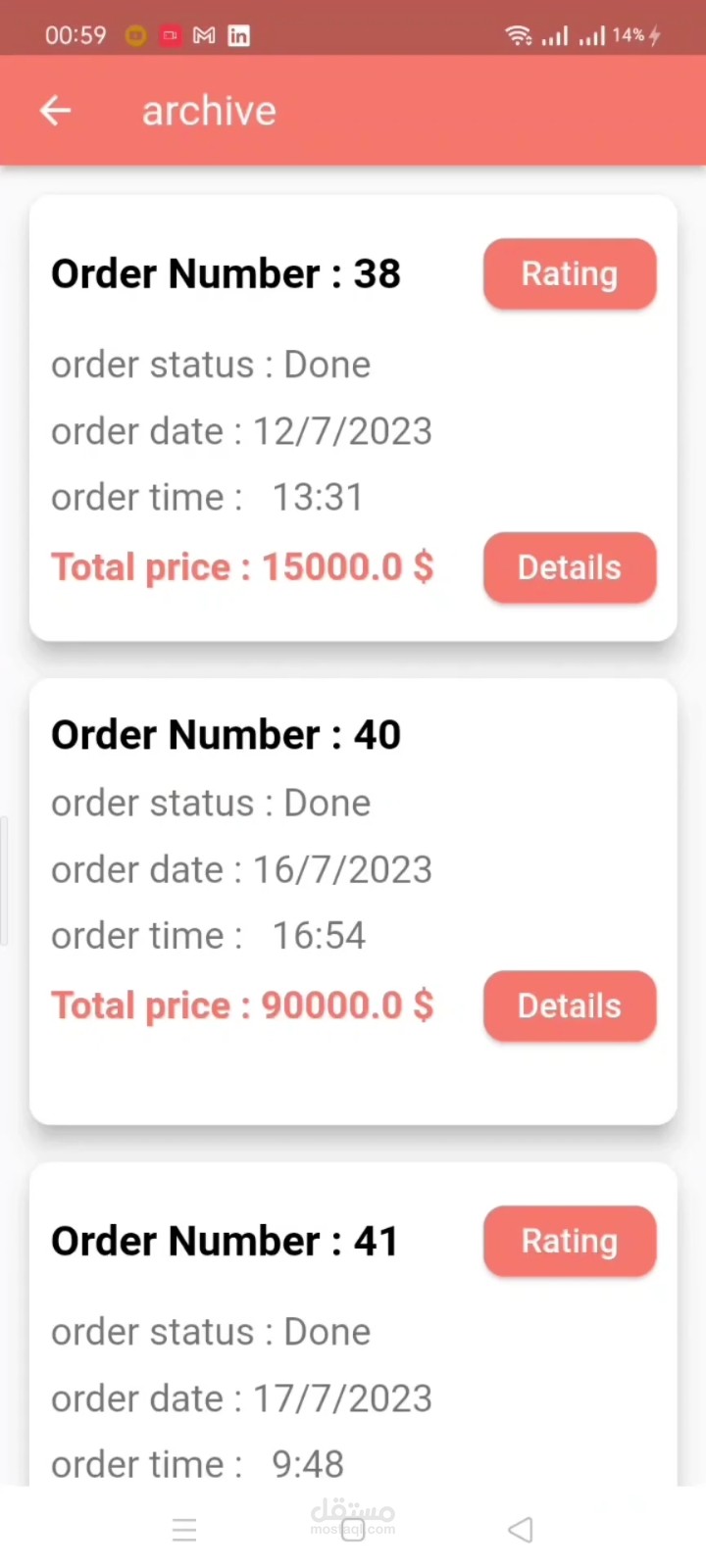Image resolution: width=706 pixels, height=1568 pixels.
Task: Tap the system back navigation button
Action: point(521,1530)
